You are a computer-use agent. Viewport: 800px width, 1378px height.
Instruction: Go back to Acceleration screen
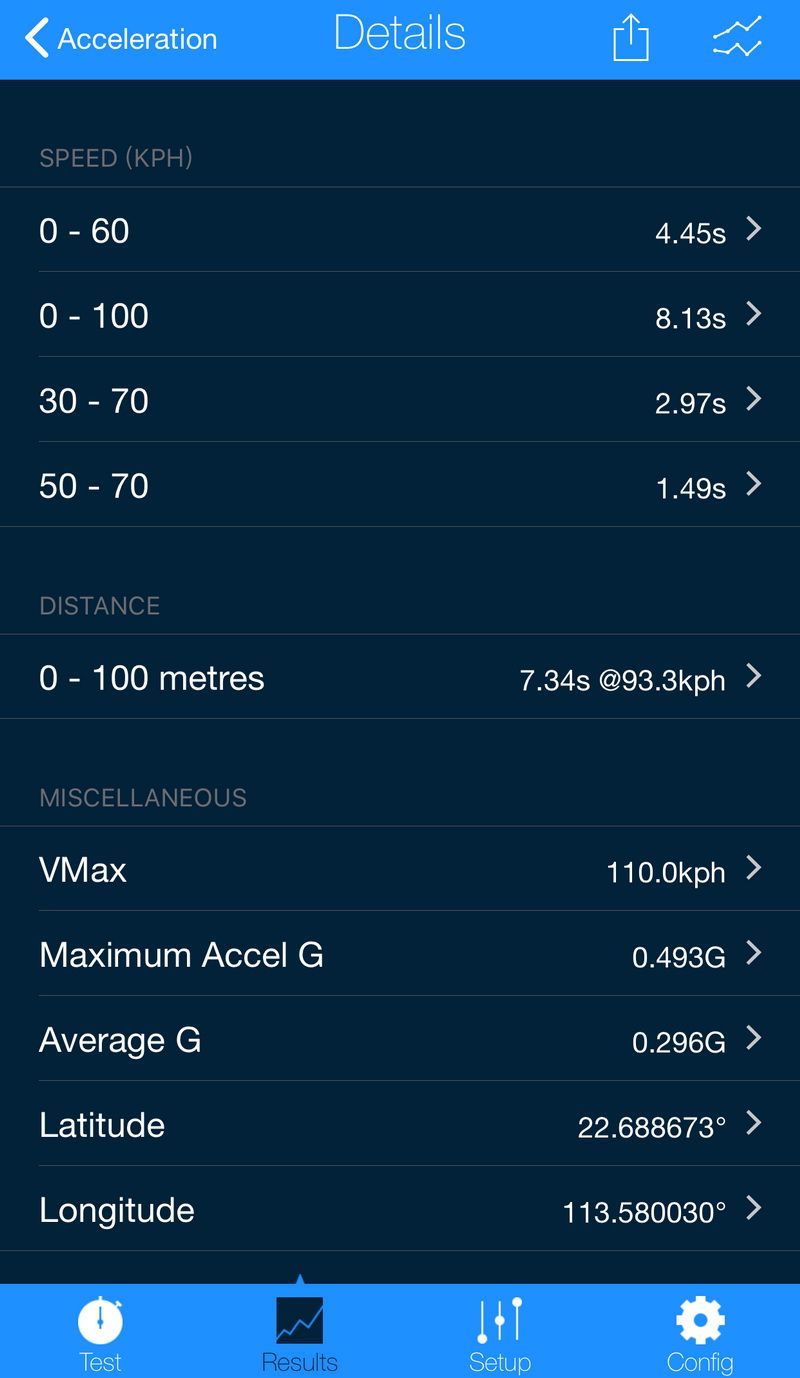tap(120, 39)
